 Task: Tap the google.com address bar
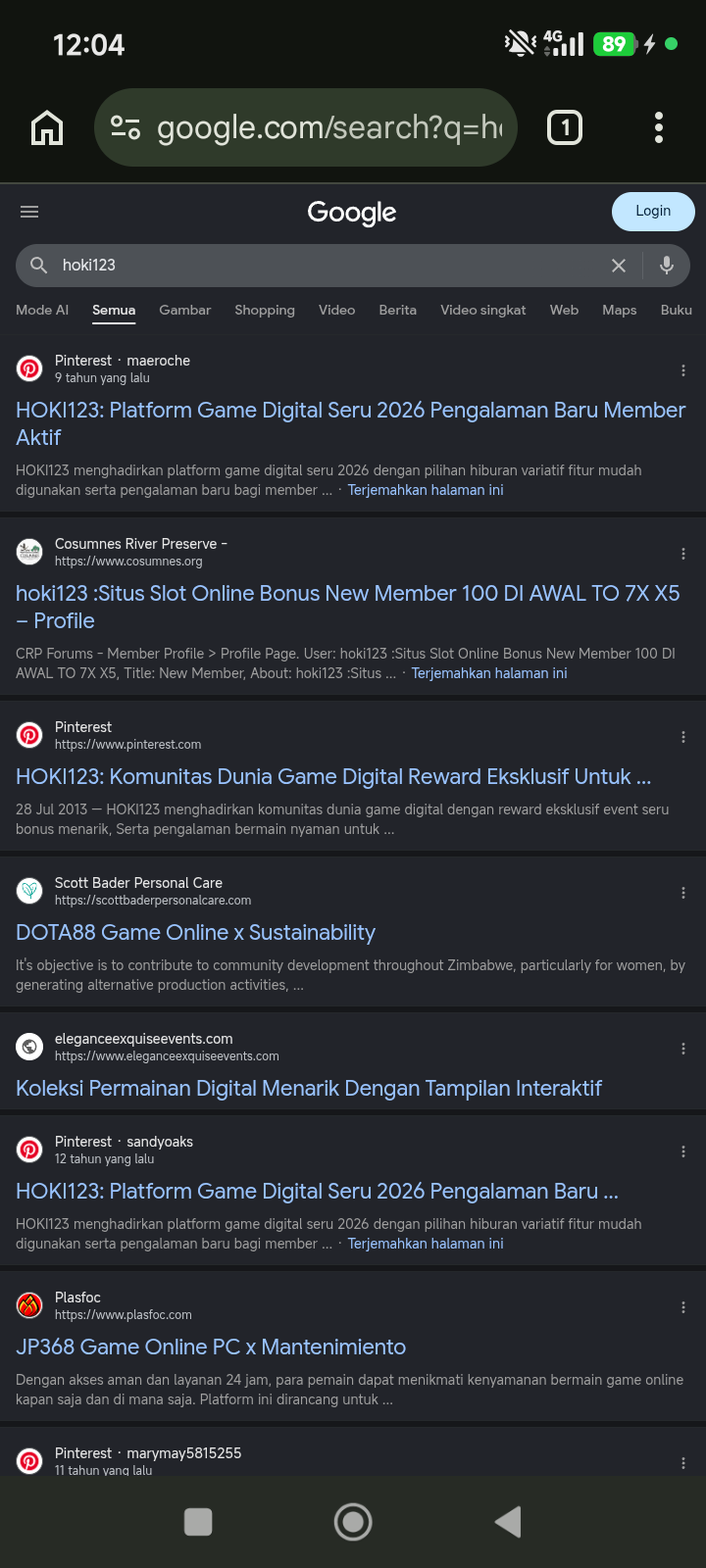[x=306, y=127]
